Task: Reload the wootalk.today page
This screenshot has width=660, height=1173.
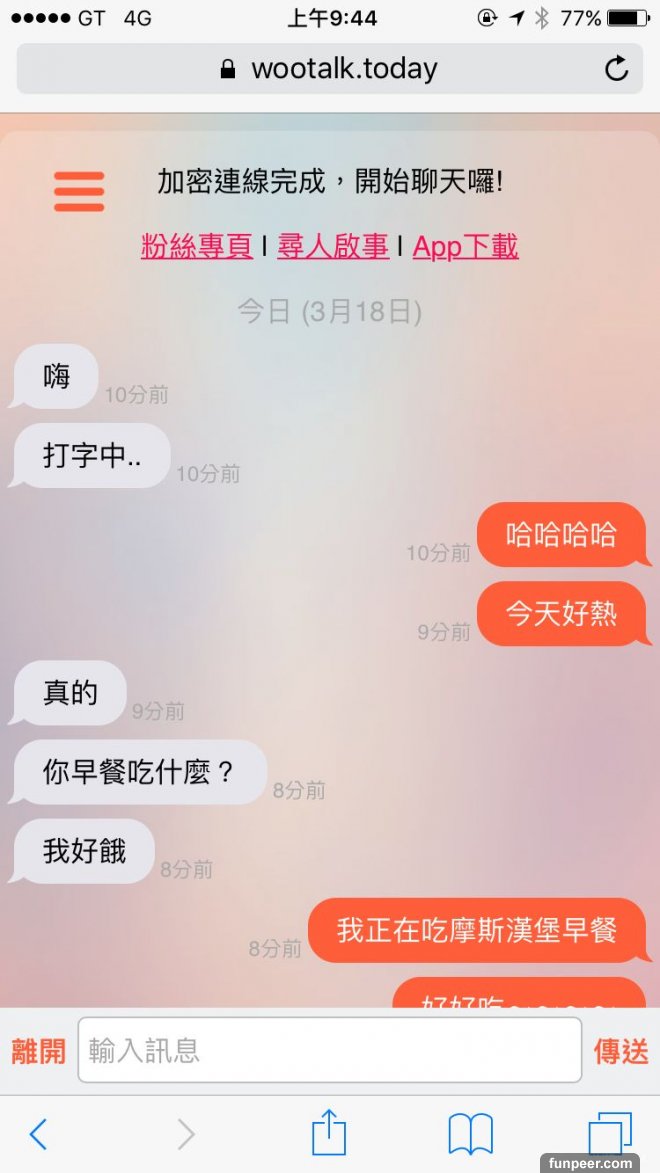Action: coord(617,68)
